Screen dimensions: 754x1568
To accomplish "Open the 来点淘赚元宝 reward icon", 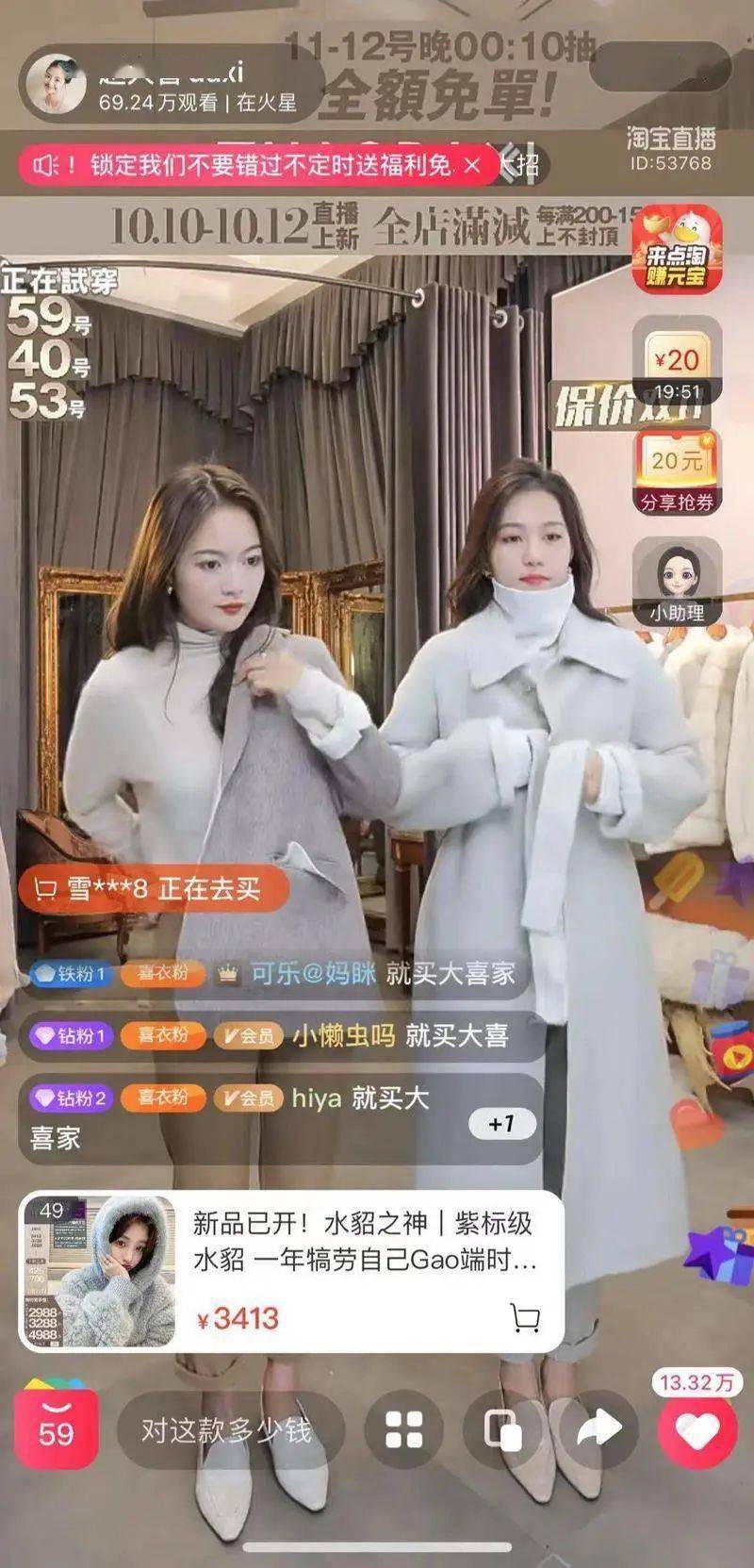I will pos(676,251).
